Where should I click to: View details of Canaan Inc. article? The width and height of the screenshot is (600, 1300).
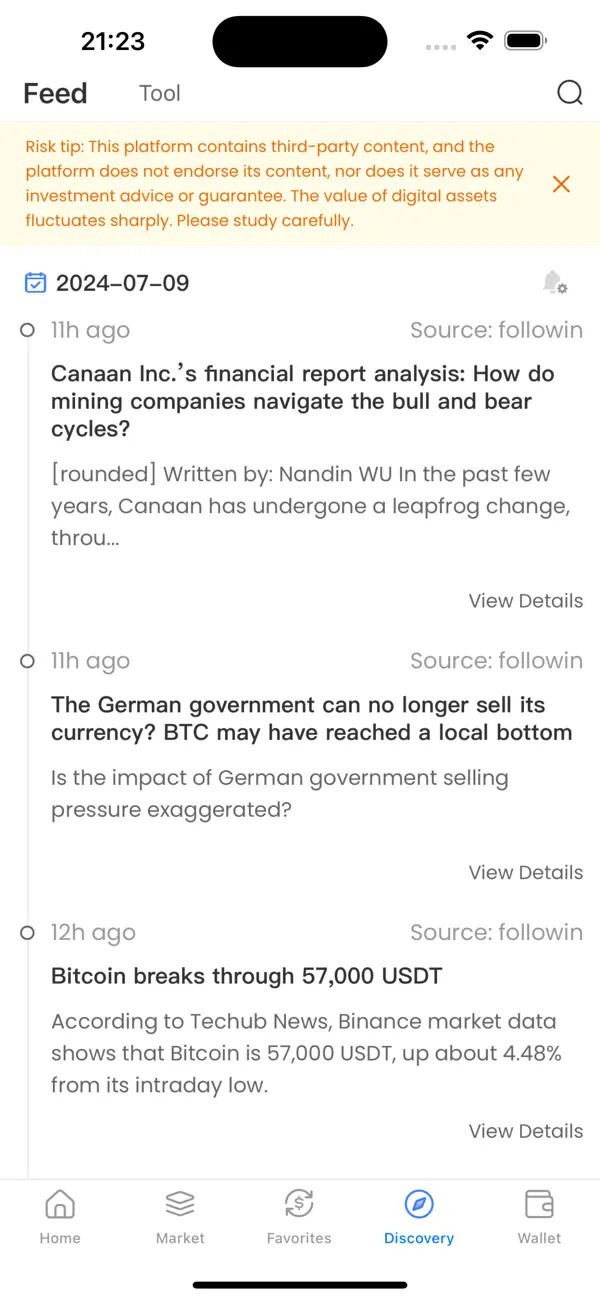click(525, 601)
